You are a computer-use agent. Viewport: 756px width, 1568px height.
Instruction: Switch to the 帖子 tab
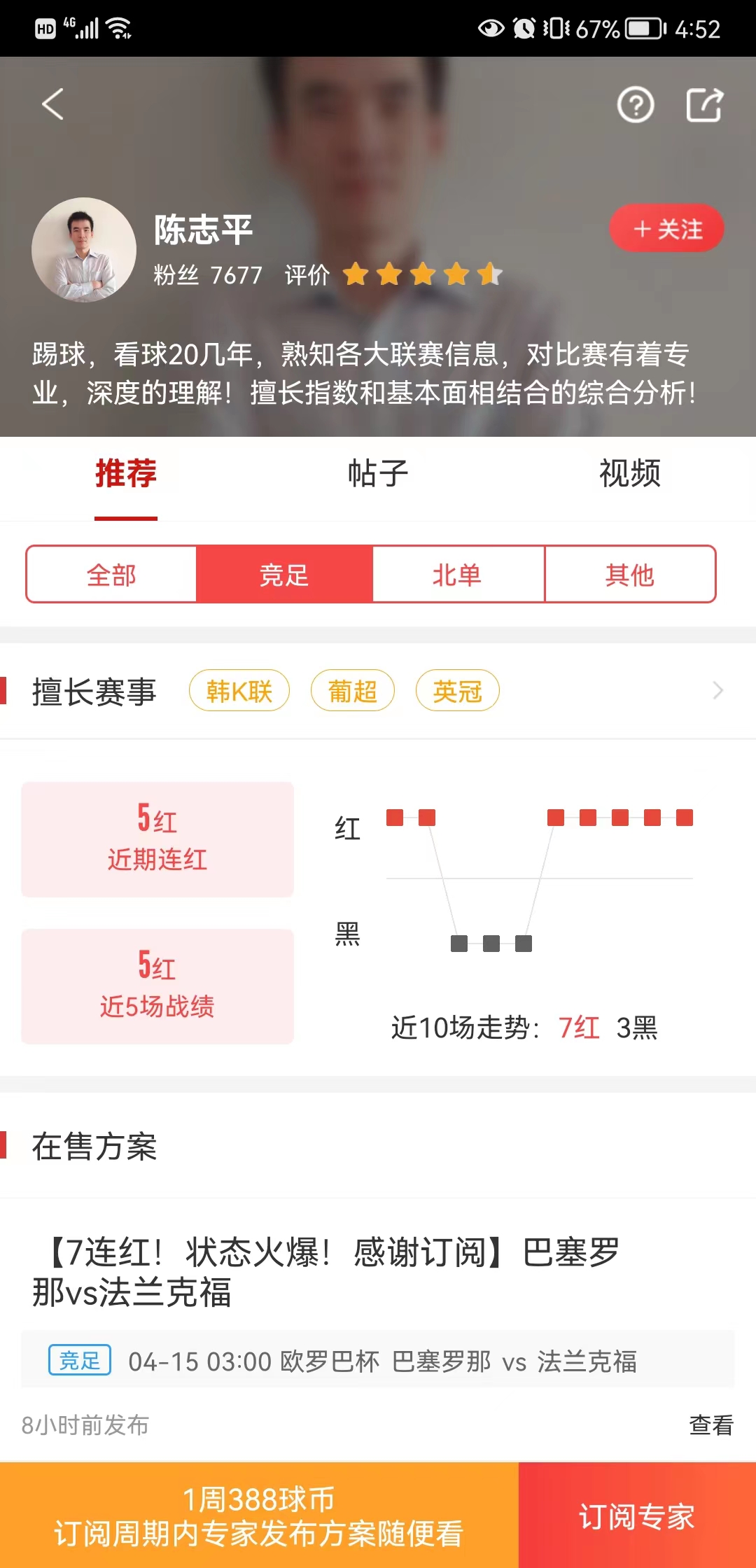click(378, 474)
